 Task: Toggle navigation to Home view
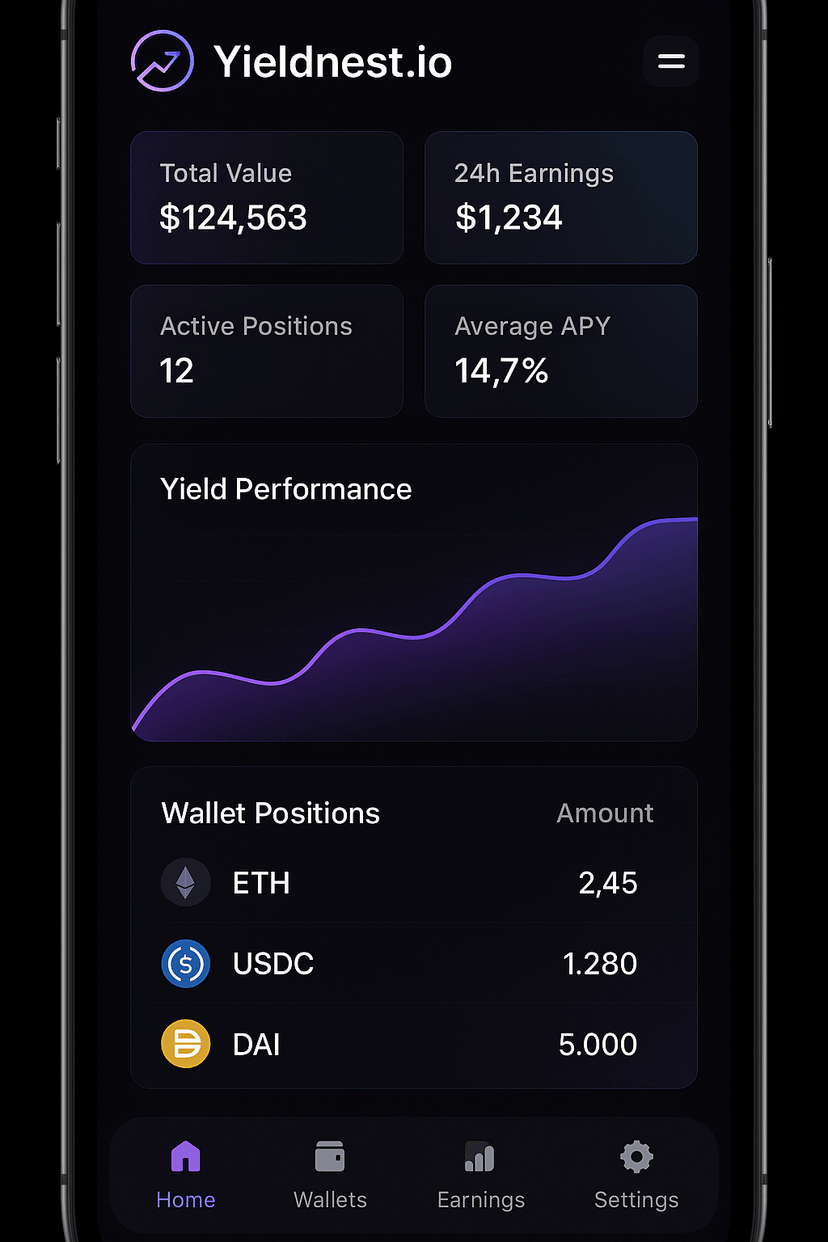185,1175
